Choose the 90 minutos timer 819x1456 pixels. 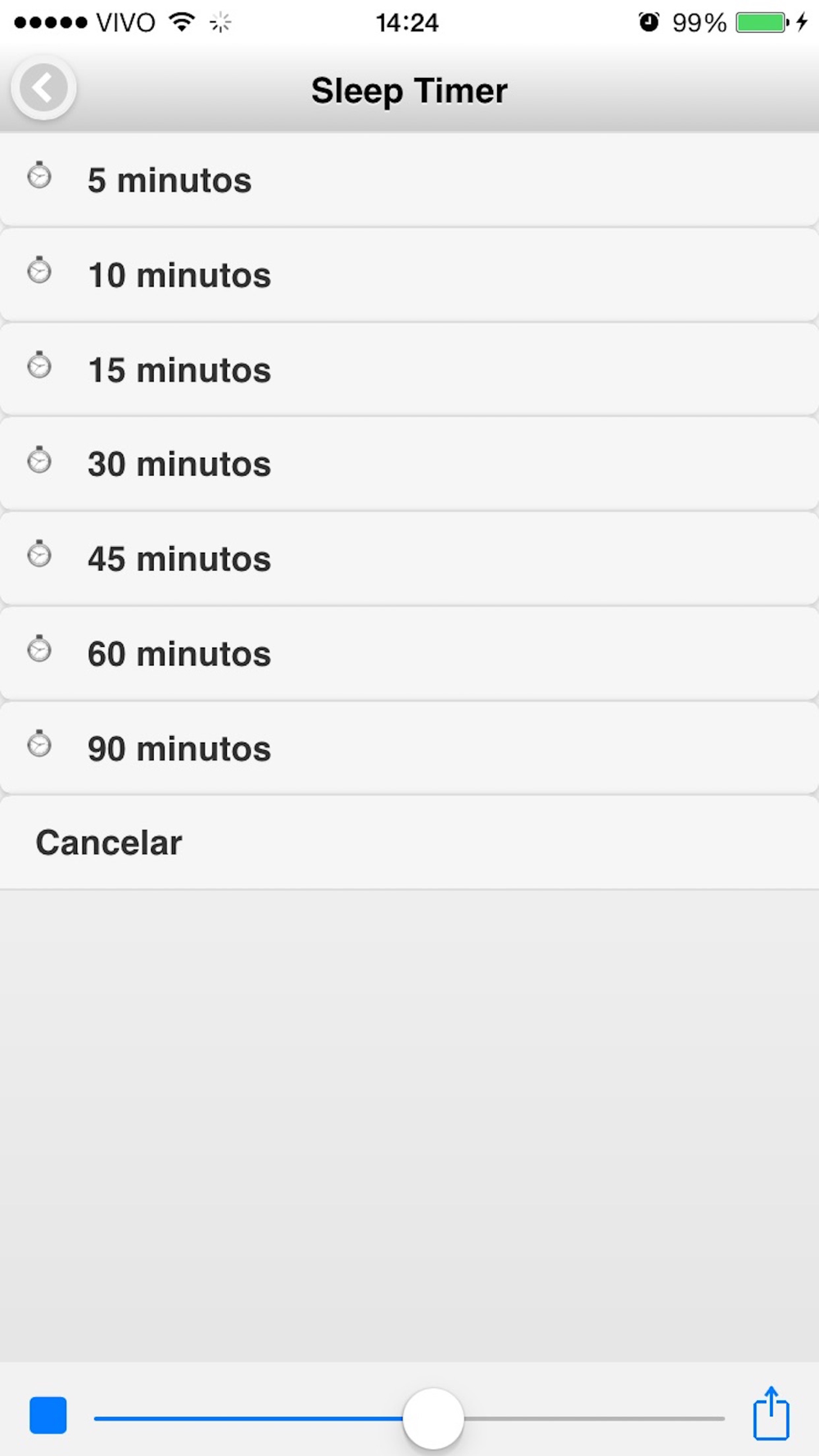pos(409,748)
